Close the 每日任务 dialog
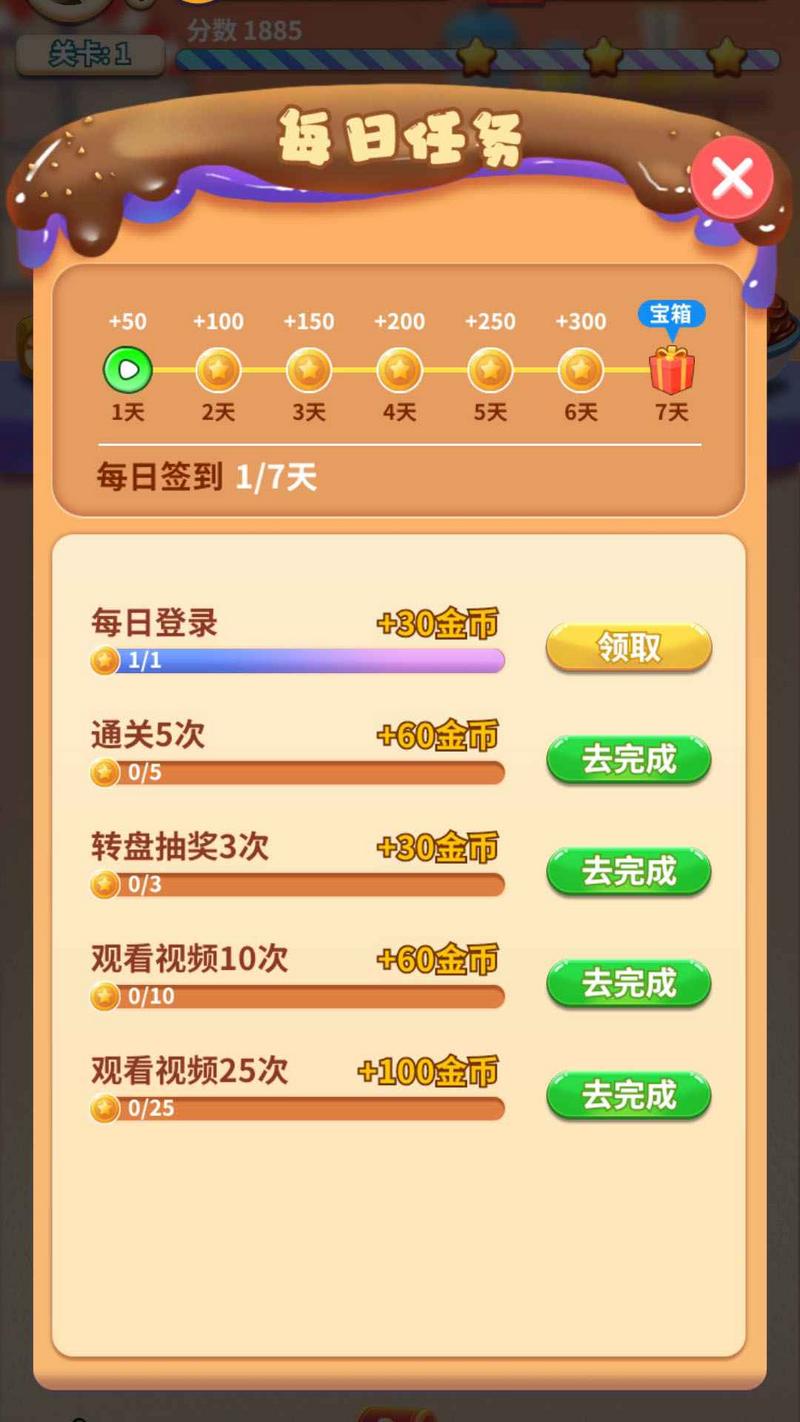The width and height of the screenshot is (800, 1422). [732, 179]
